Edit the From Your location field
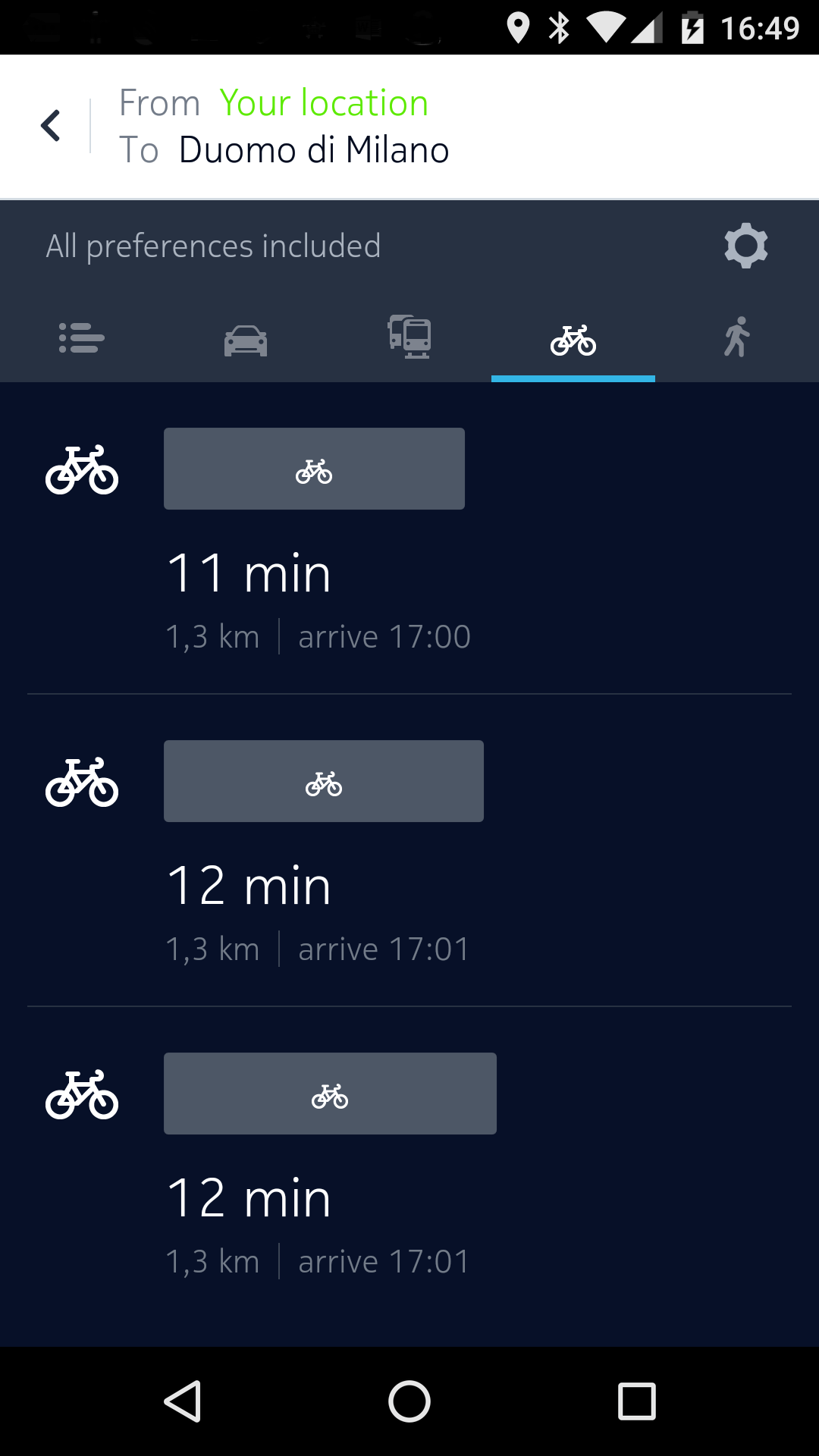 click(x=323, y=103)
